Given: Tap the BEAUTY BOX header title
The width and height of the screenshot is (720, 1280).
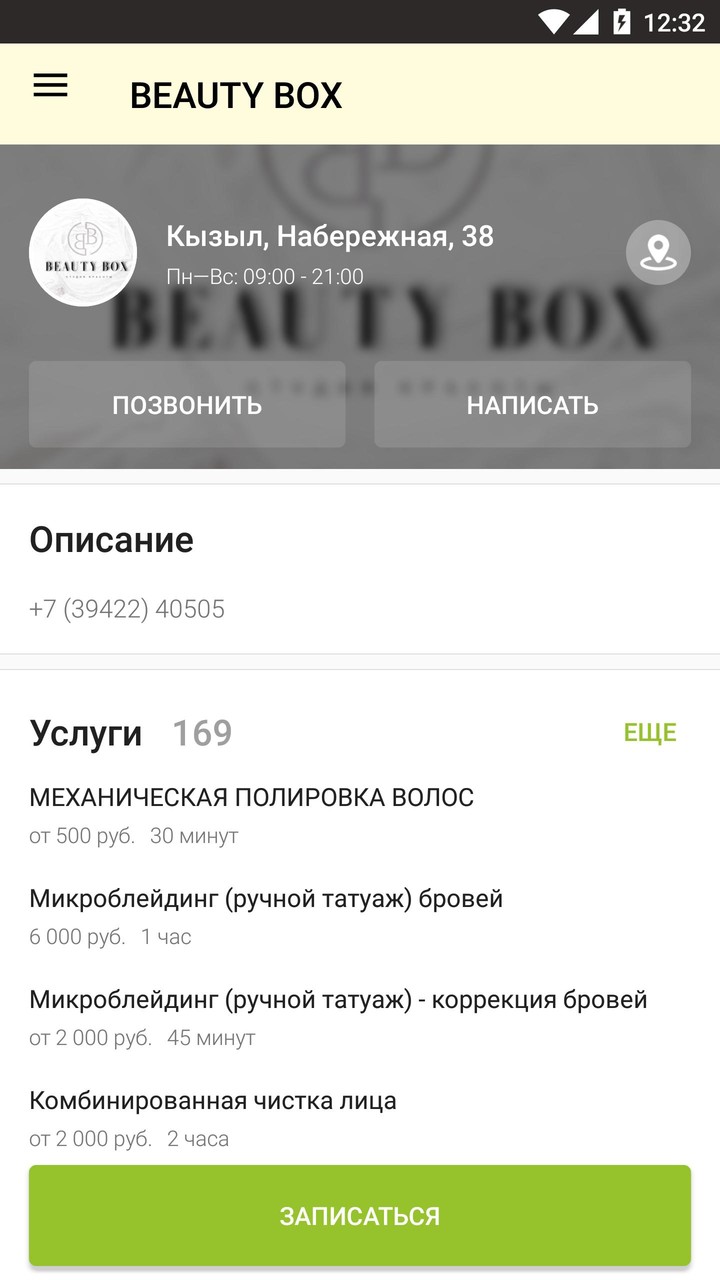Looking at the screenshot, I should (x=237, y=94).
